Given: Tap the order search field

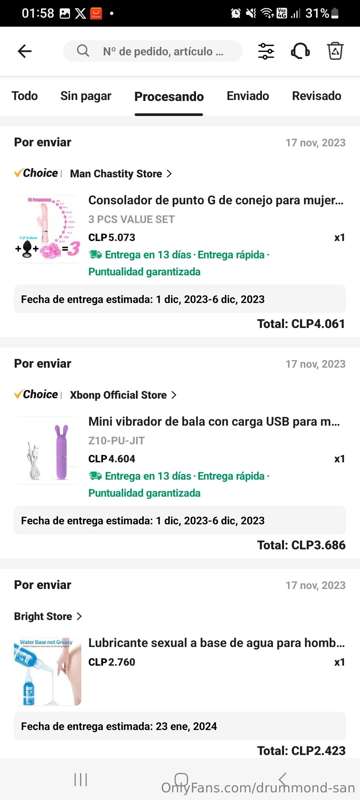Looking at the screenshot, I should click(152, 51).
